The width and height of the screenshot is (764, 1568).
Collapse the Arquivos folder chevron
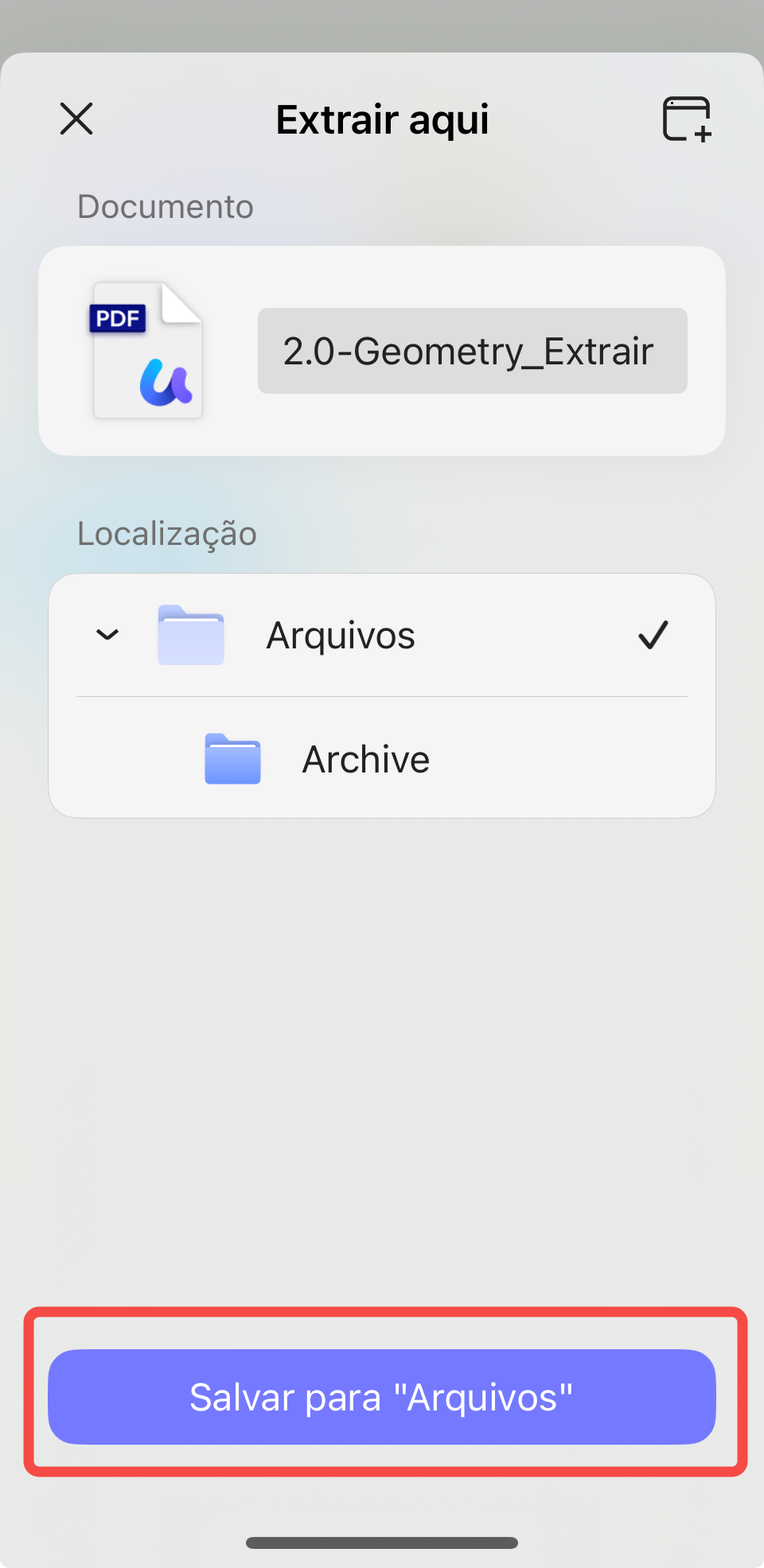point(107,635)
